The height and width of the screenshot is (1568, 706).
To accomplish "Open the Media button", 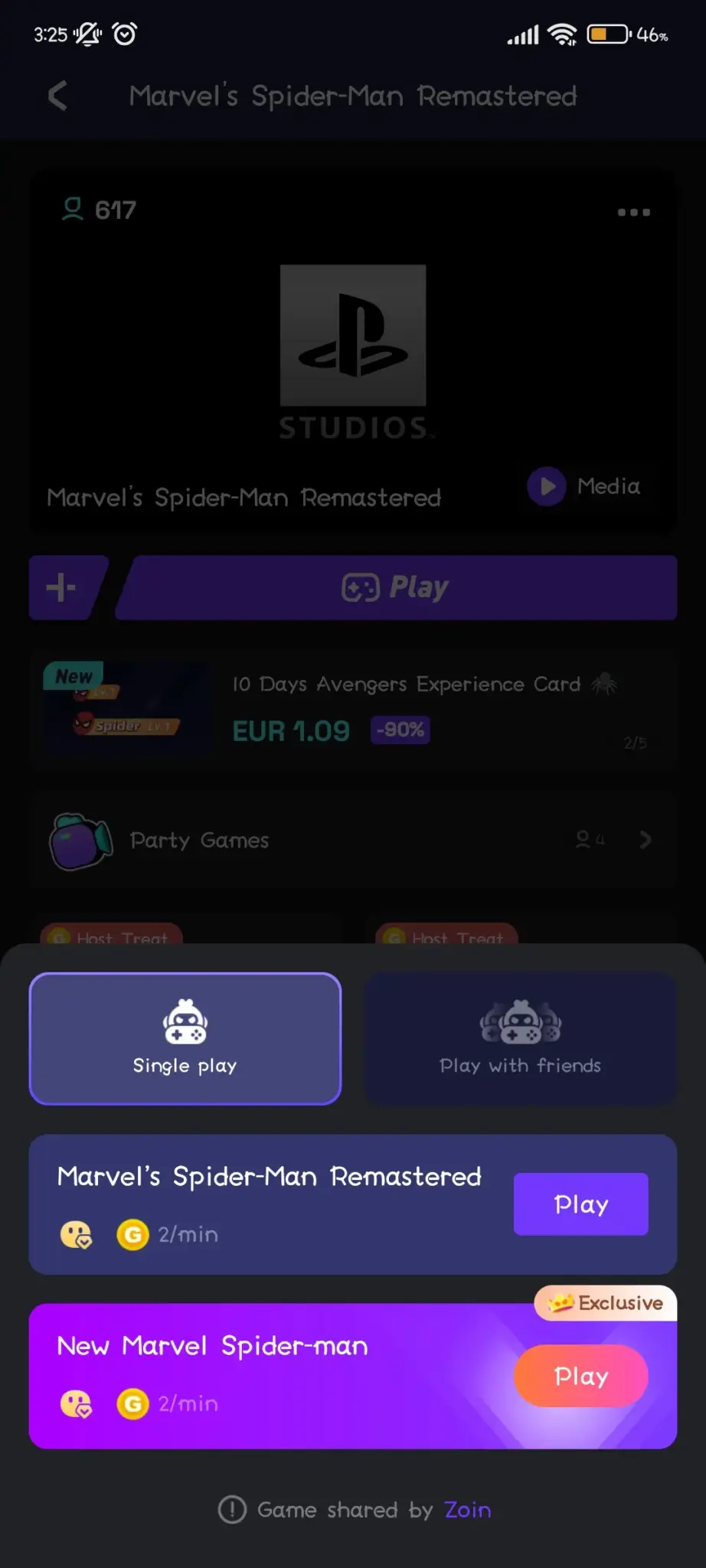I will point(583,486).
